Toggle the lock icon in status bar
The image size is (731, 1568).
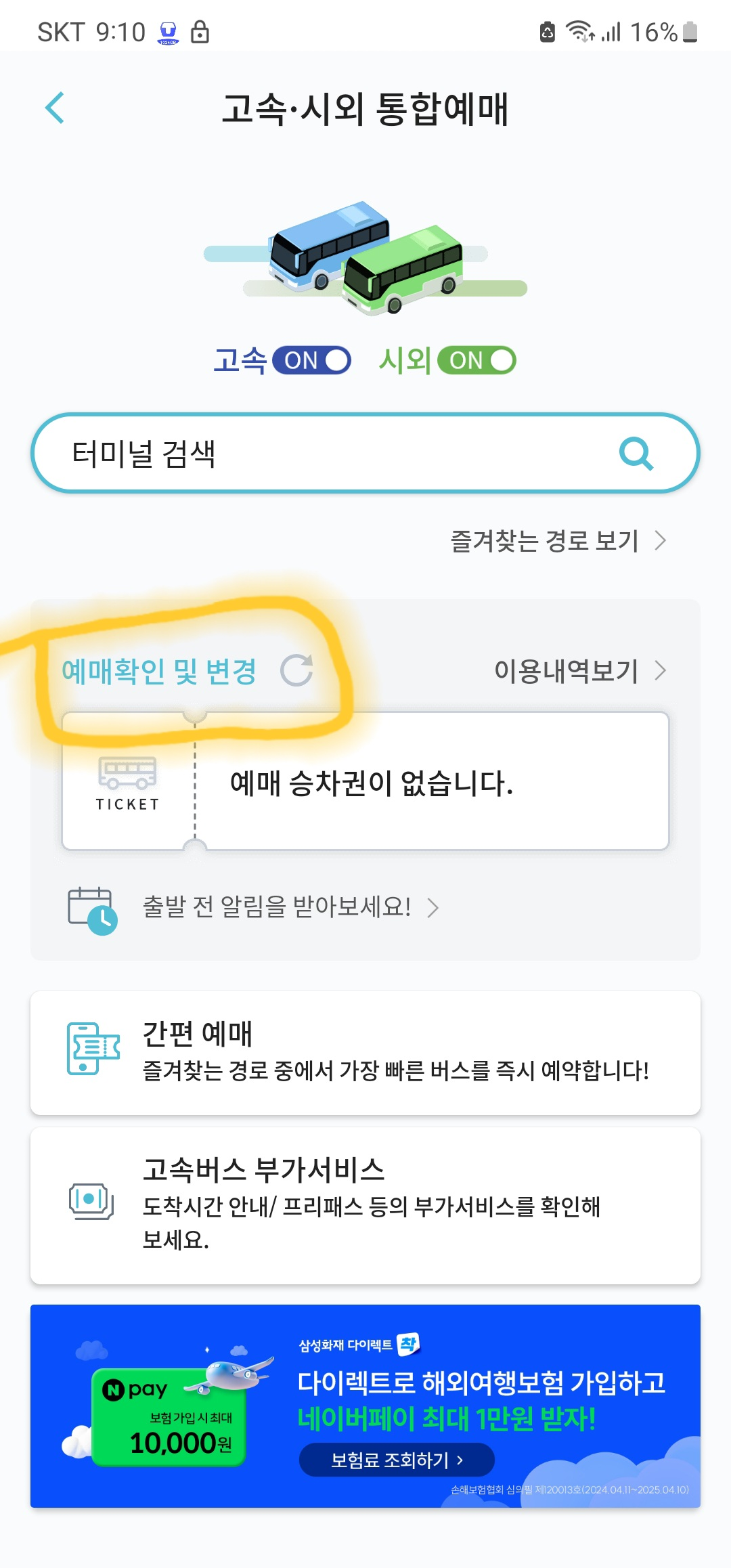click(x=200, y=30)
